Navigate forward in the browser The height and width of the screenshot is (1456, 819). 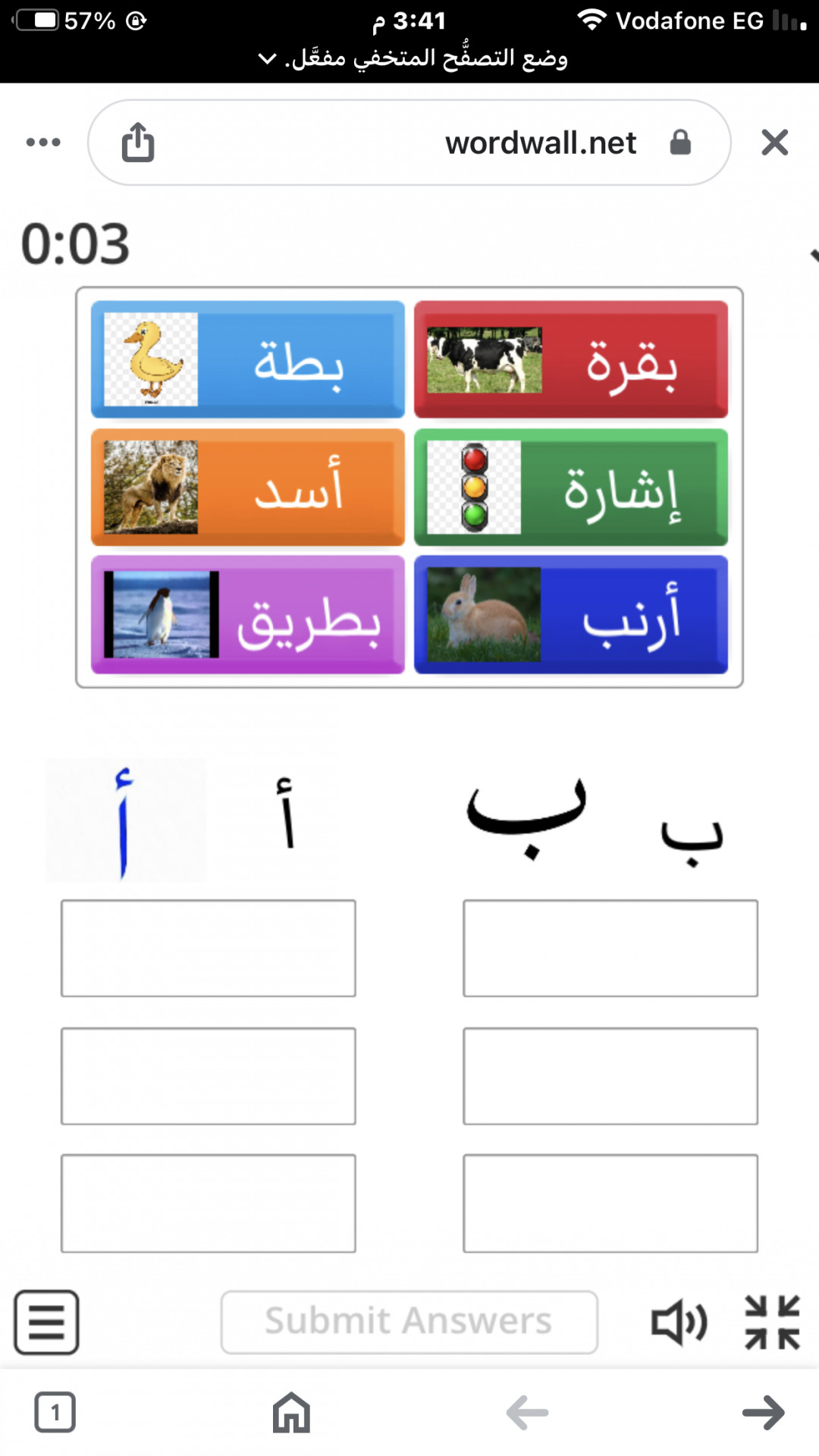click(763, 1412)
